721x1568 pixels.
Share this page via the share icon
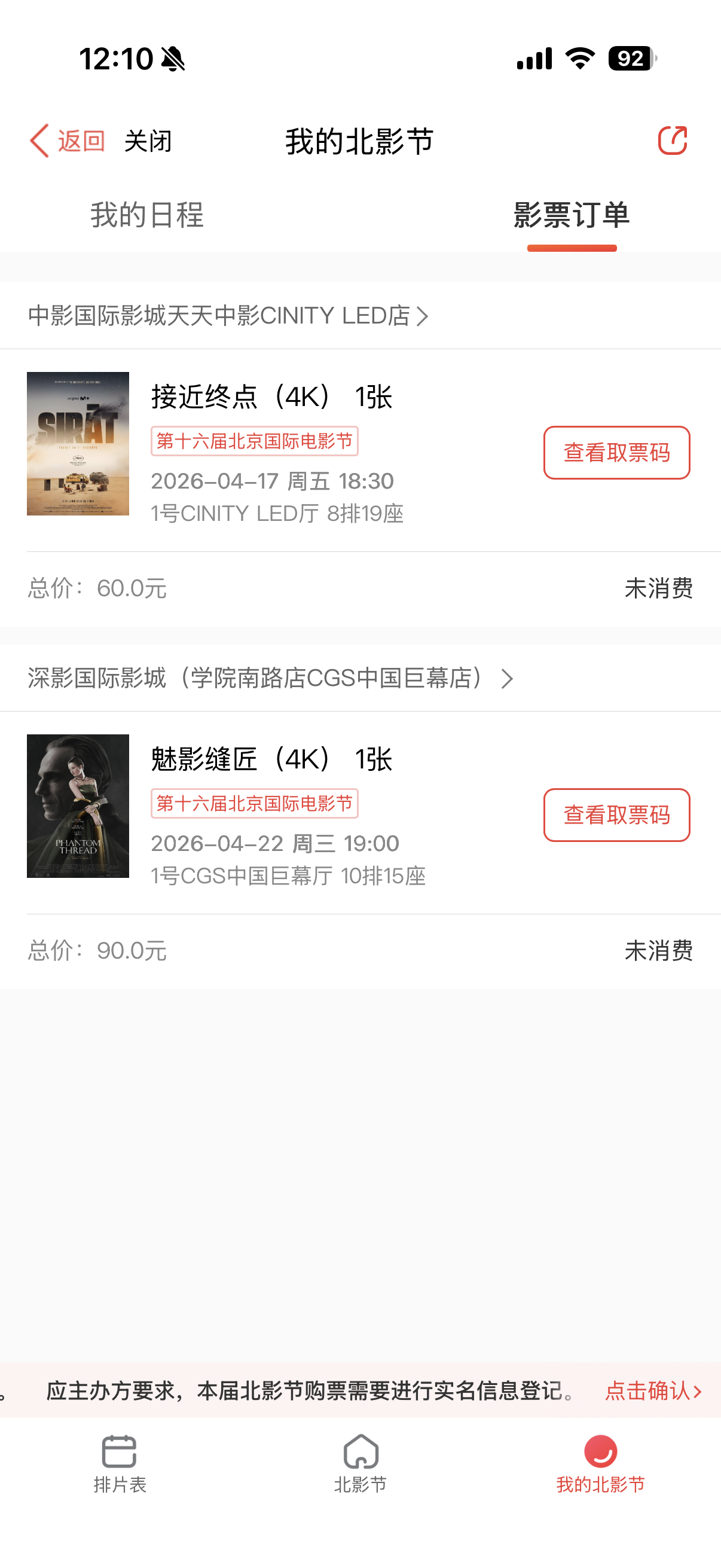[x=672, y=141]
